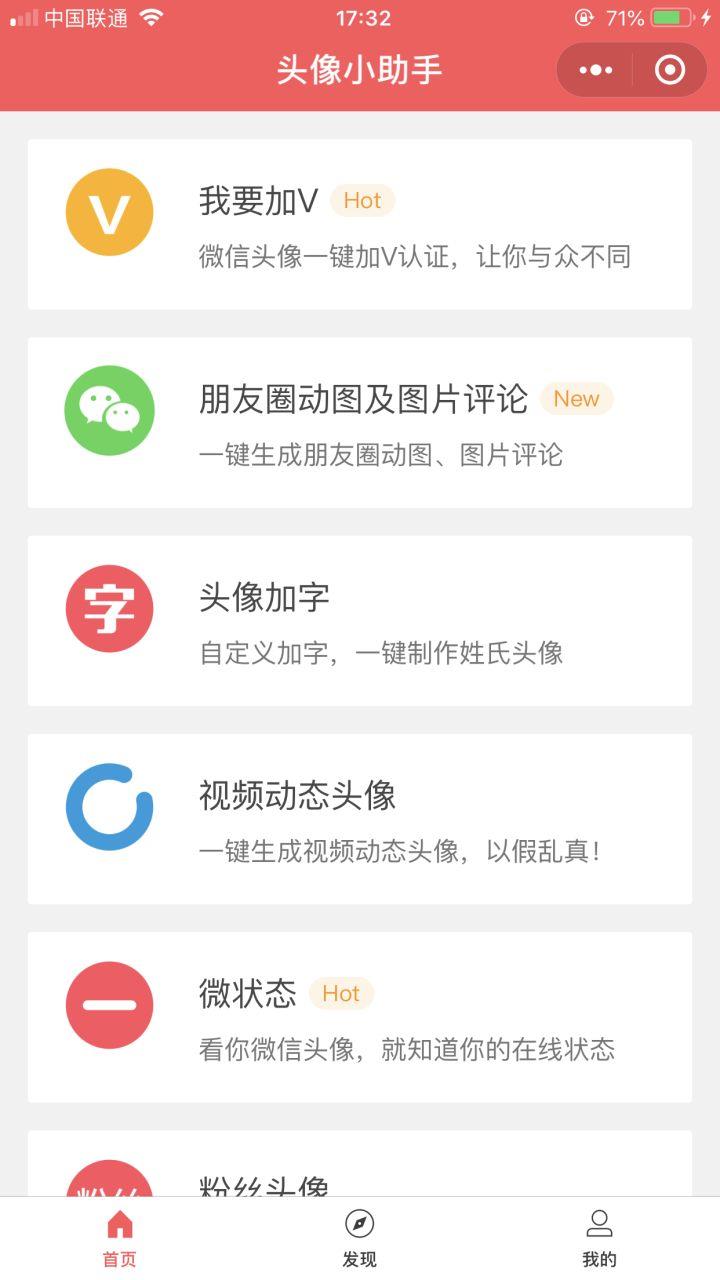Open the 微状态 feature
The width and height of the screenshot is (720, 1280).
pos(360,1016)
